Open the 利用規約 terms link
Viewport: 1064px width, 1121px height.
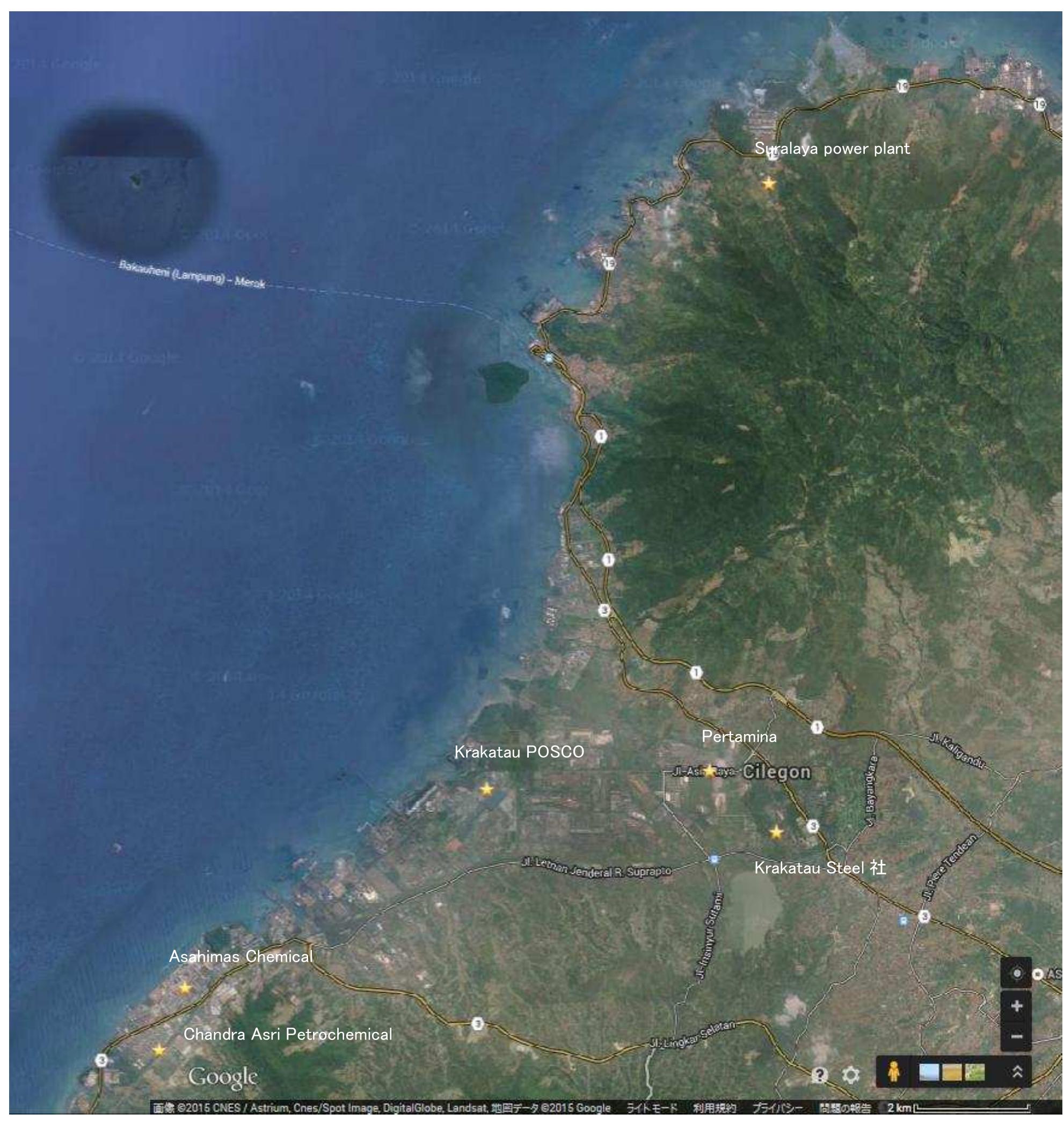pos(716,1108)
